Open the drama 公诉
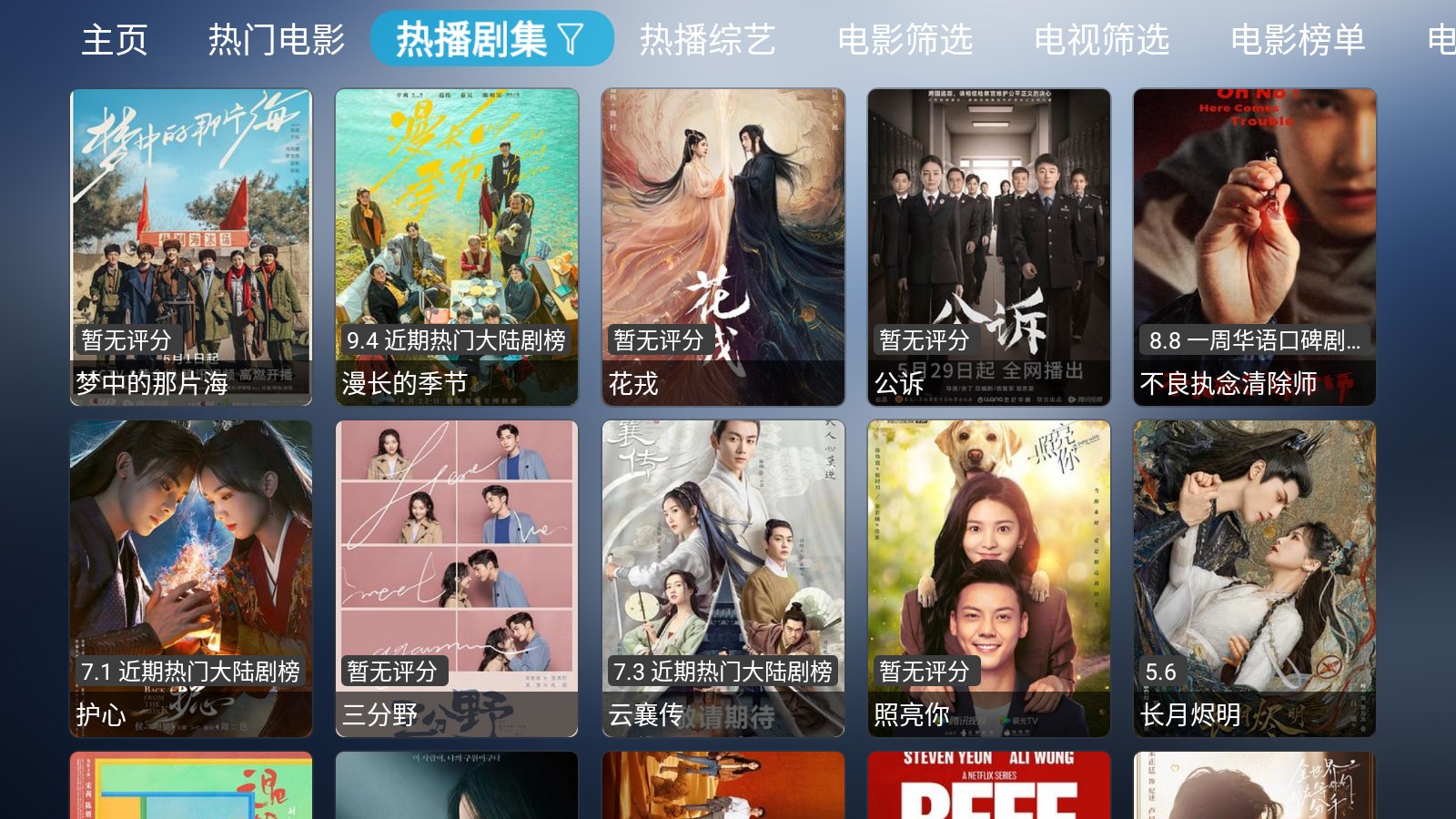 [989, 247]
